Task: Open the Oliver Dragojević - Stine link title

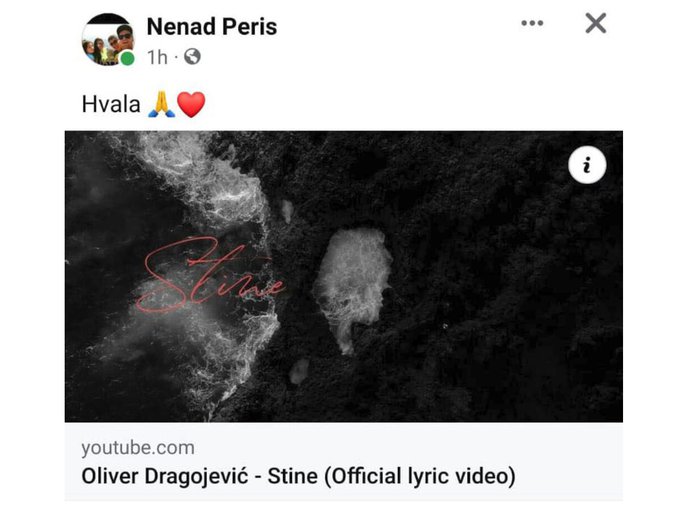Action: (298, 476)
